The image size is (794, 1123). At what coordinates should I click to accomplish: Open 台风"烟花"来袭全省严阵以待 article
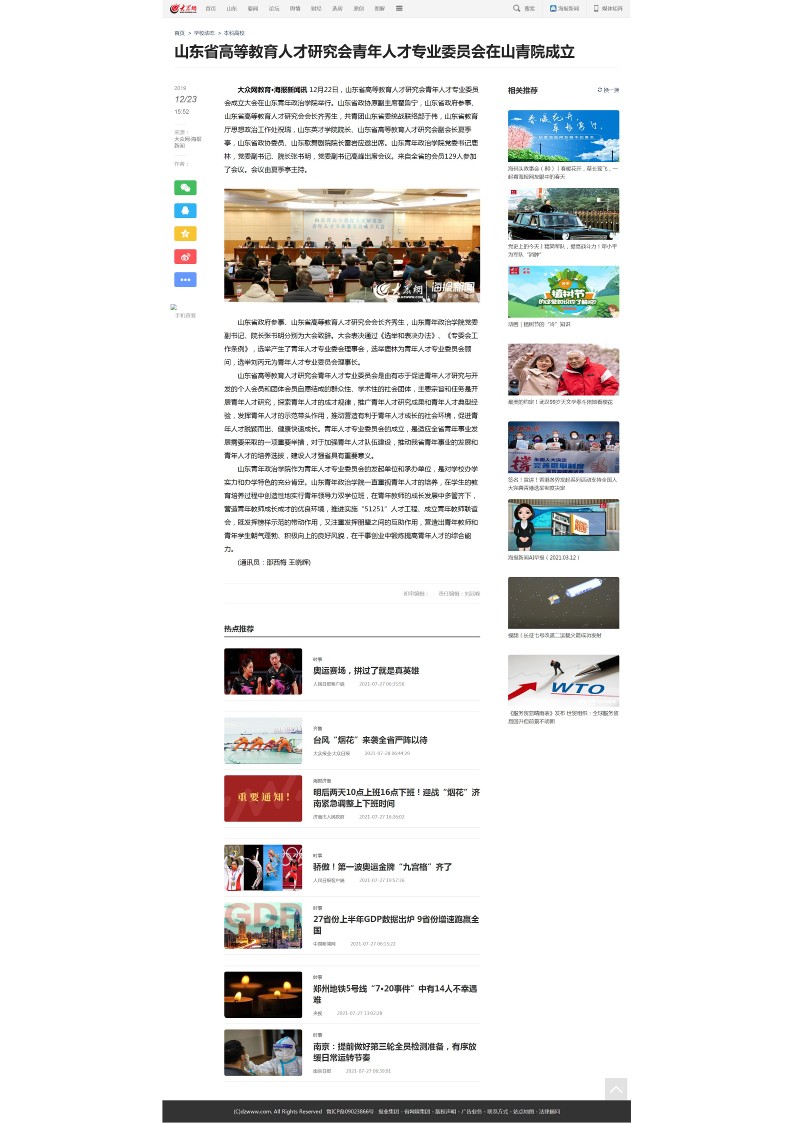369,740
